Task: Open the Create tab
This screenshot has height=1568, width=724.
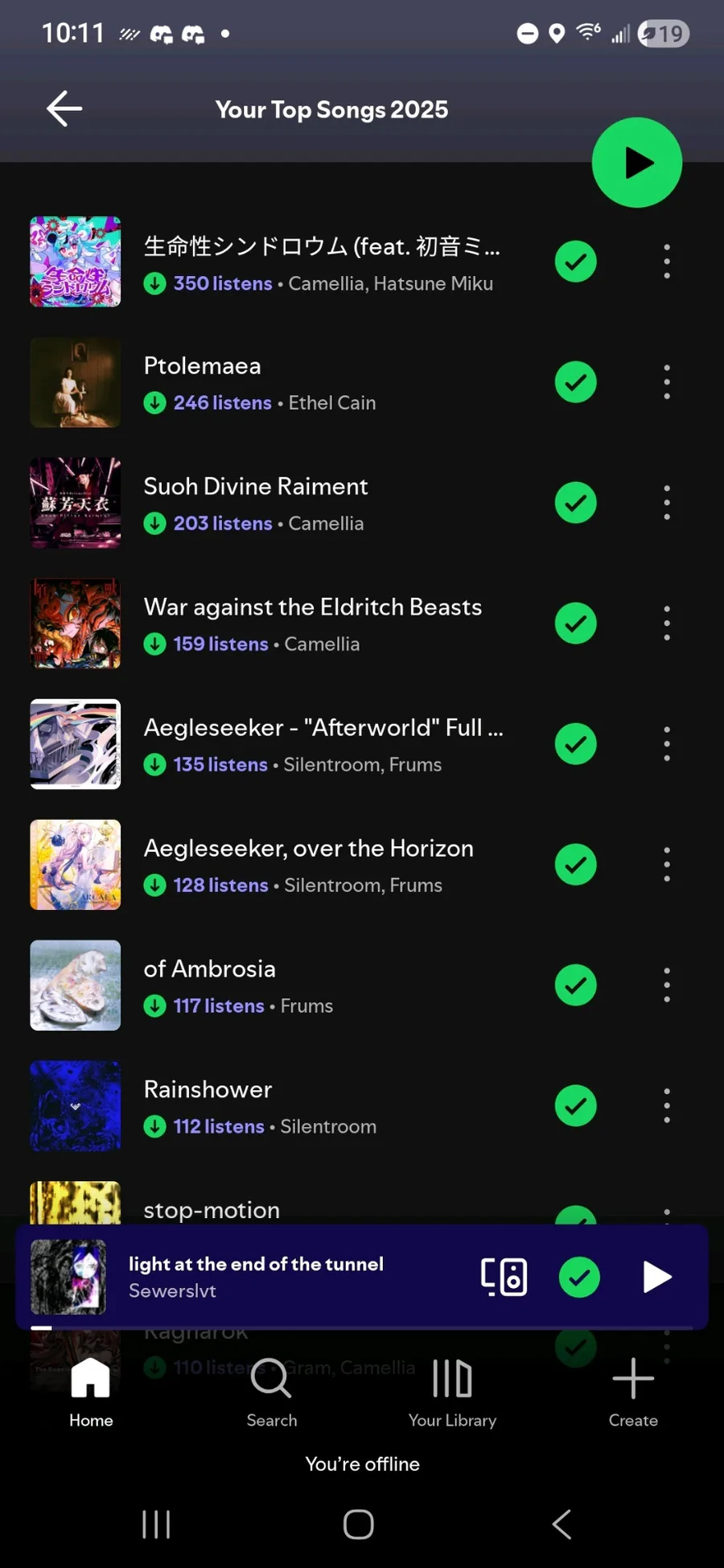Action: pos(633,1392)
